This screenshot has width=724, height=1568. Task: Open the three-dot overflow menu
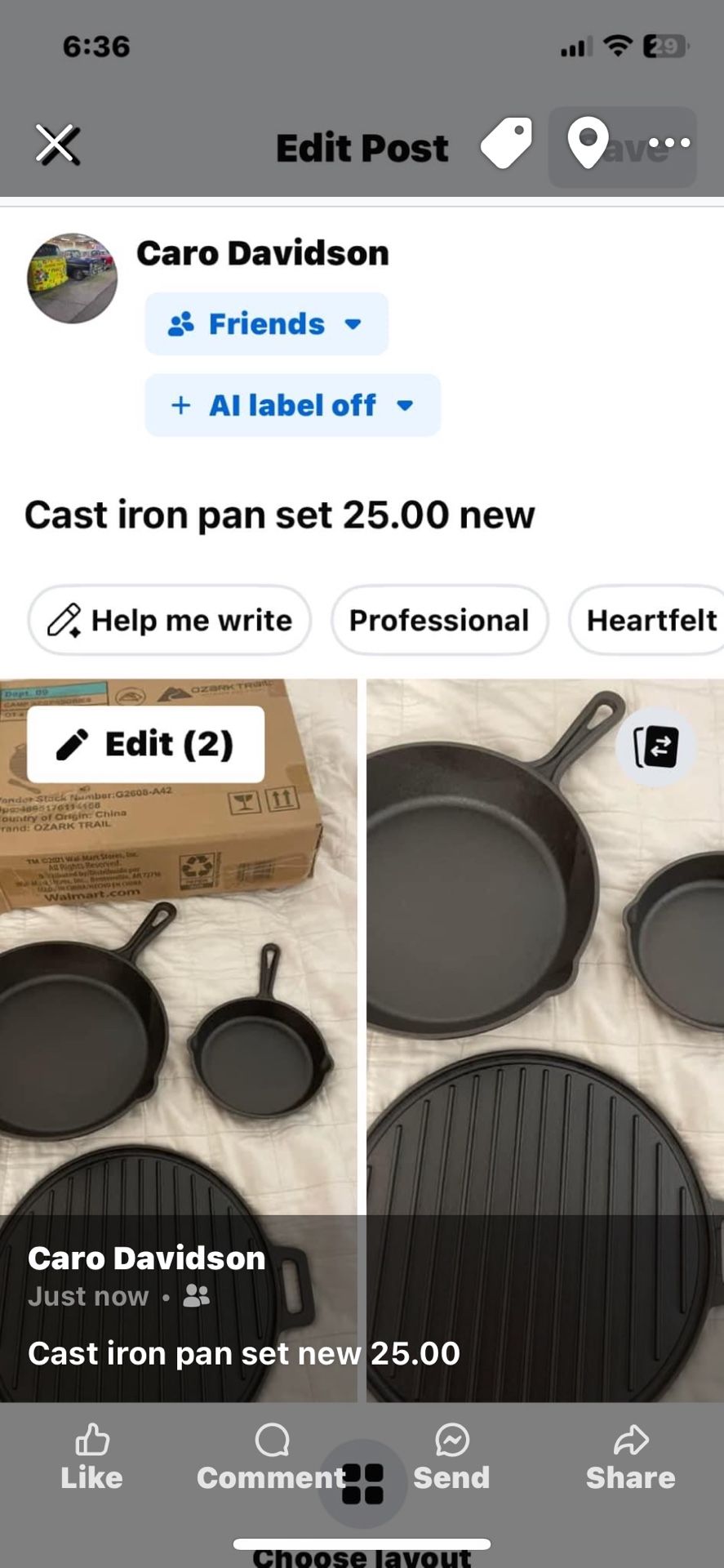[670, 143]
